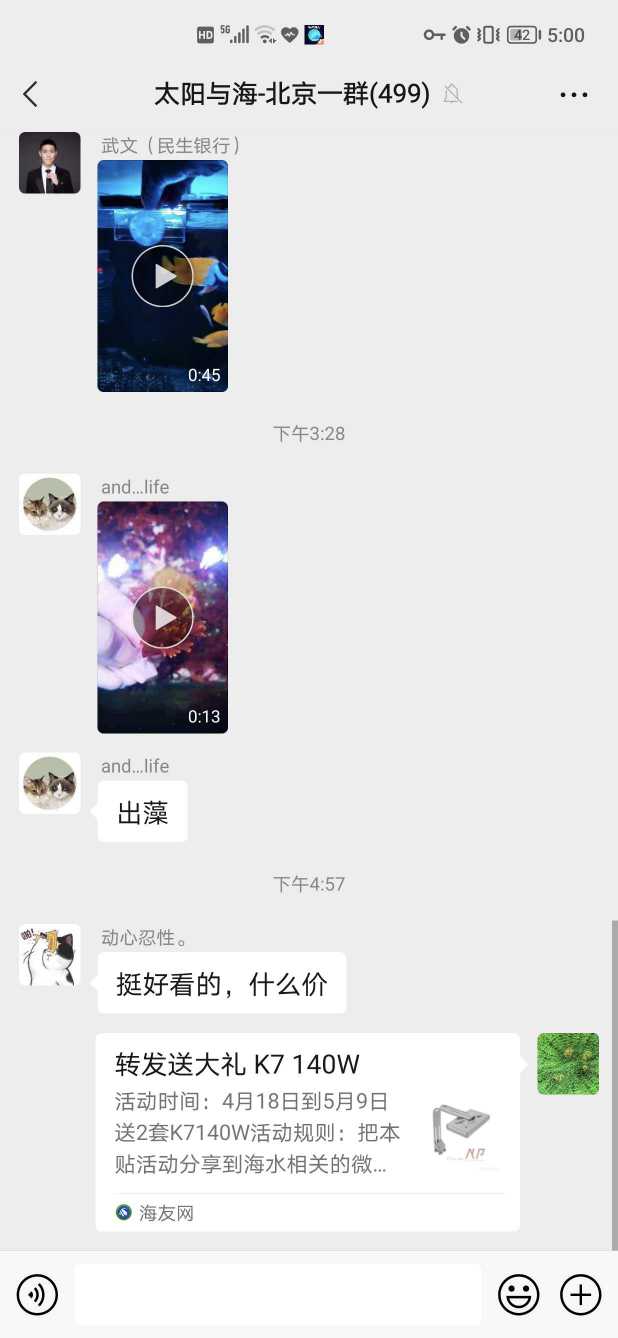The image size is (618, 1338).
Task: Open the shared K7 140W giveaway link card
Action: click(307, 1131)
